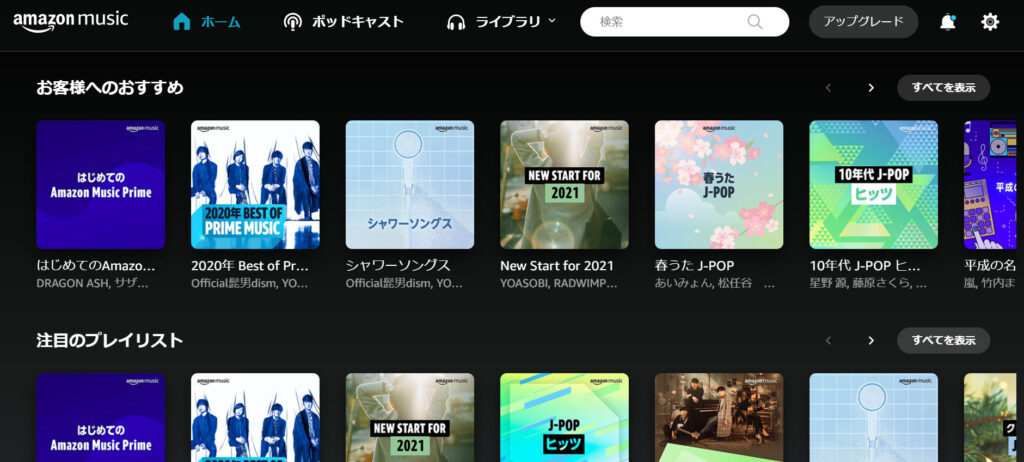Open the 春うた J-POP playlist
This screenshot has height=462, width=1024.
point(719,185)
